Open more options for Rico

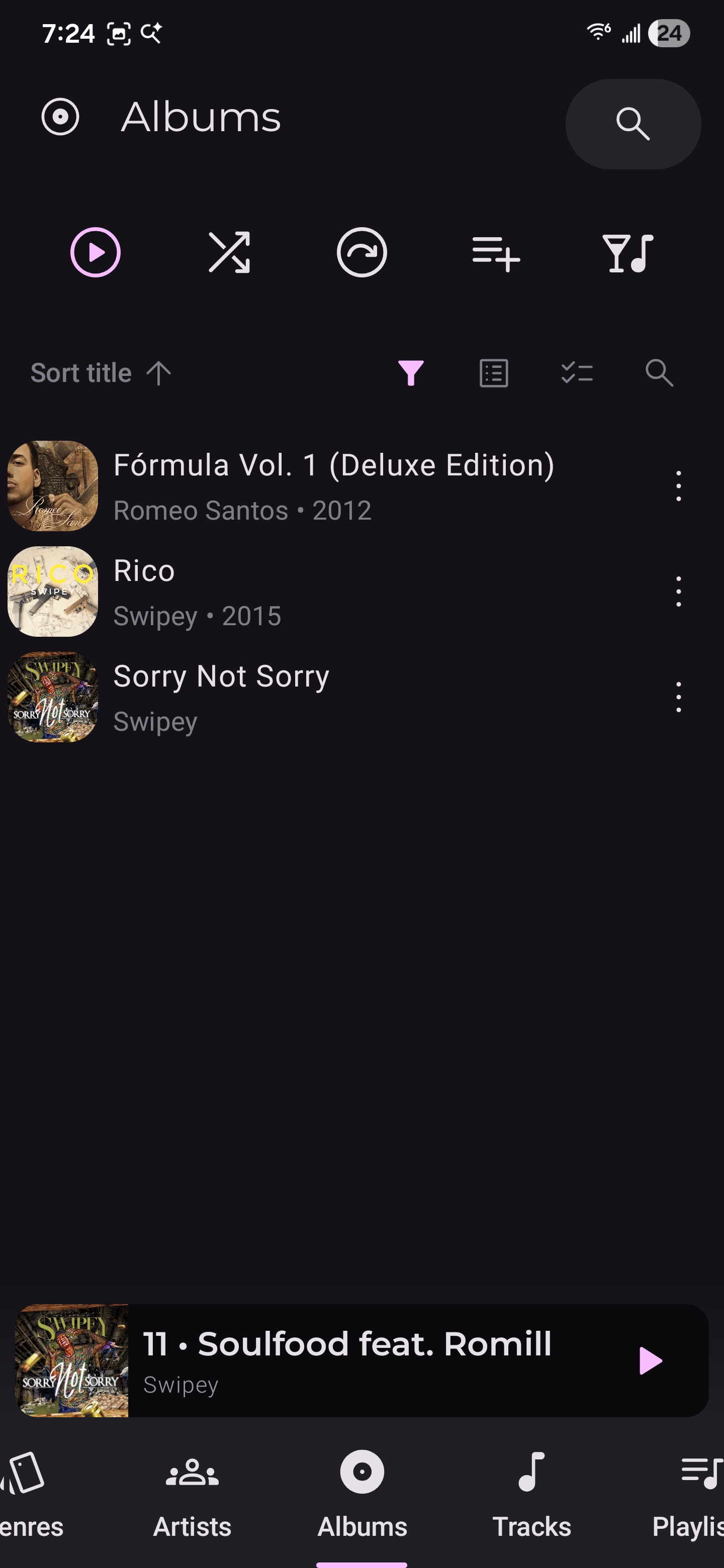click(678, 592)
